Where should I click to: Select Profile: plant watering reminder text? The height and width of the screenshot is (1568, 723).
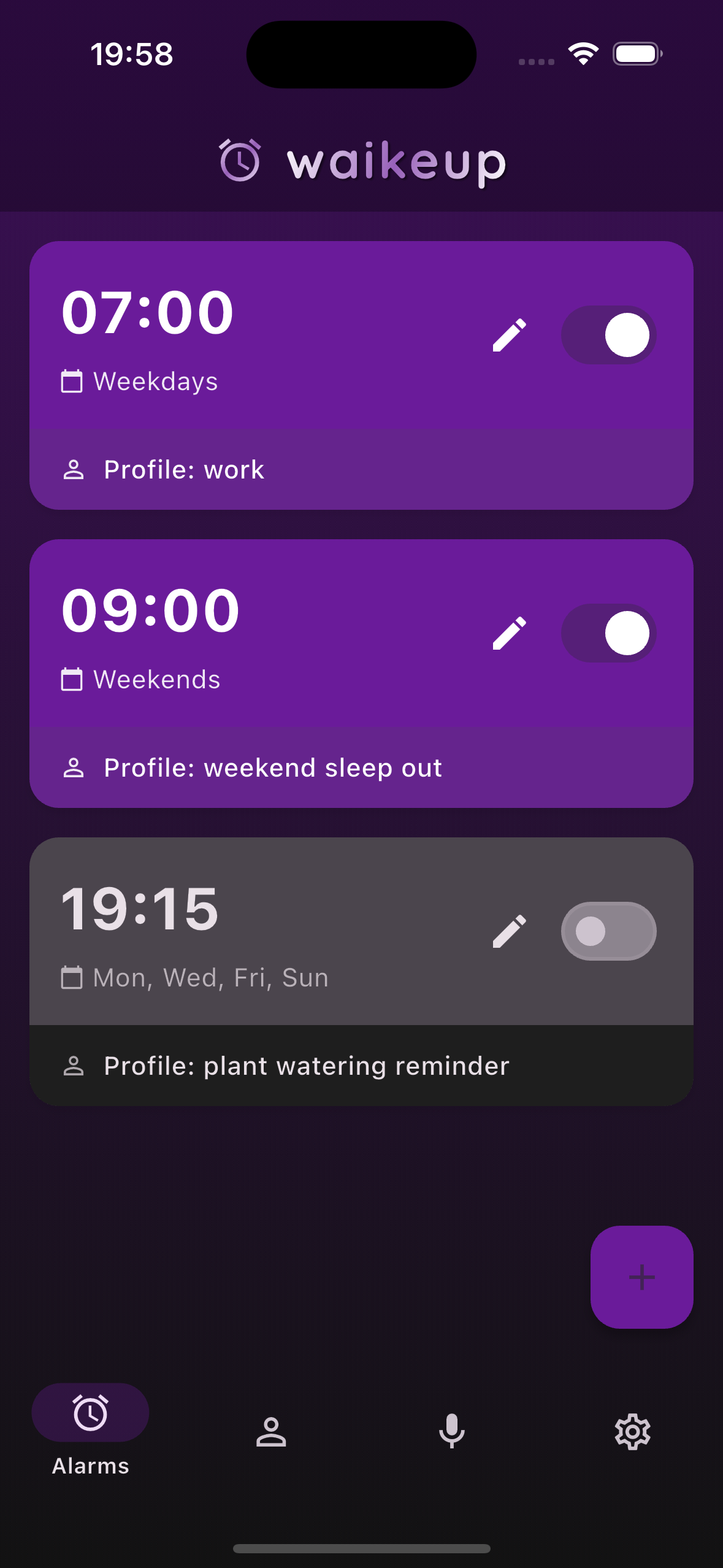[x=305, y=1066]
